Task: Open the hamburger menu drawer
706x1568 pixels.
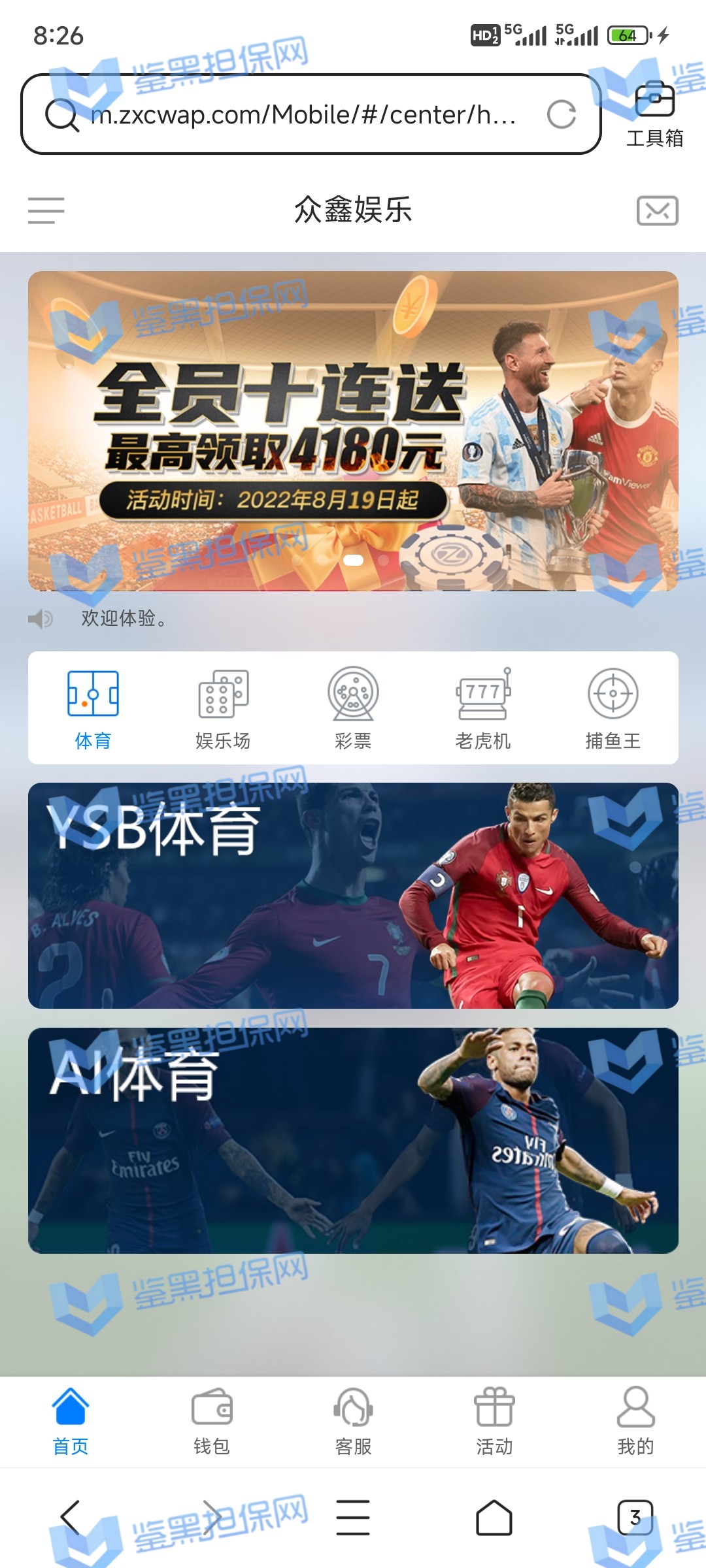Action: pos(46,210)
